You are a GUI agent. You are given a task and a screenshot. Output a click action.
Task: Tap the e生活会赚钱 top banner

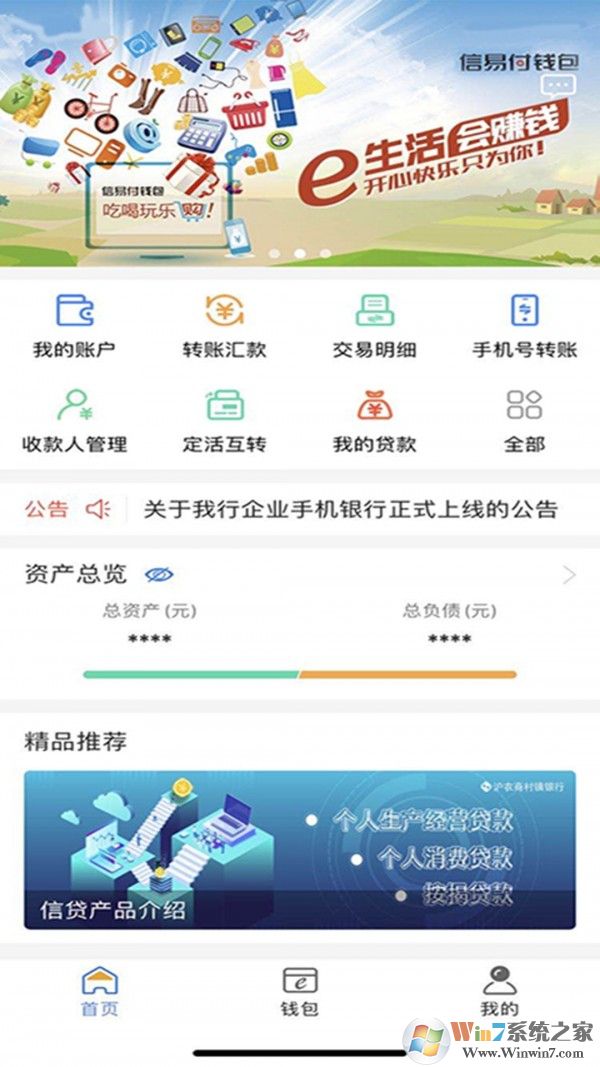[x=300, y=150]
